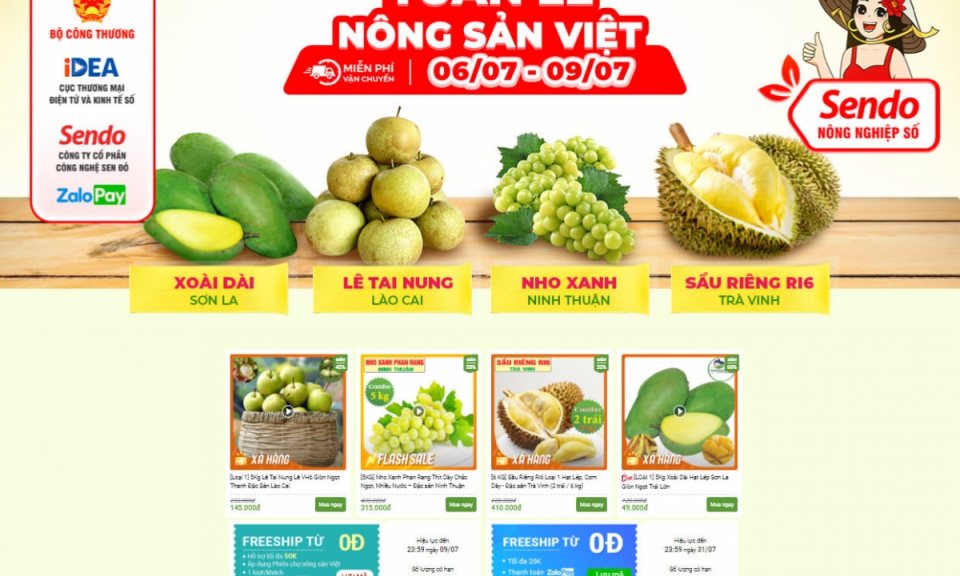
Task: Tap Mua ngay for the 145.000đ pears
Action: pyautogui.click(x=331, y=504)
